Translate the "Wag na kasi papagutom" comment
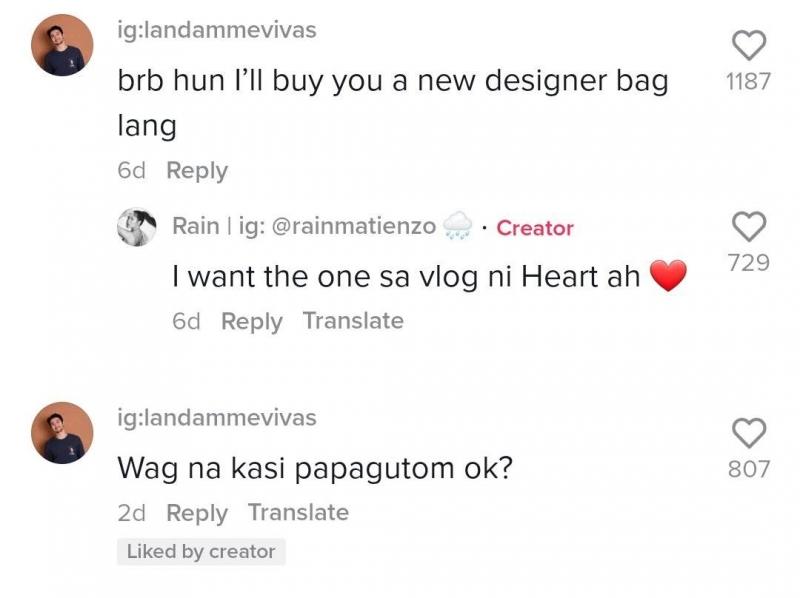Image resolution: width=800 pixels, height=598 pixels. 298,512
